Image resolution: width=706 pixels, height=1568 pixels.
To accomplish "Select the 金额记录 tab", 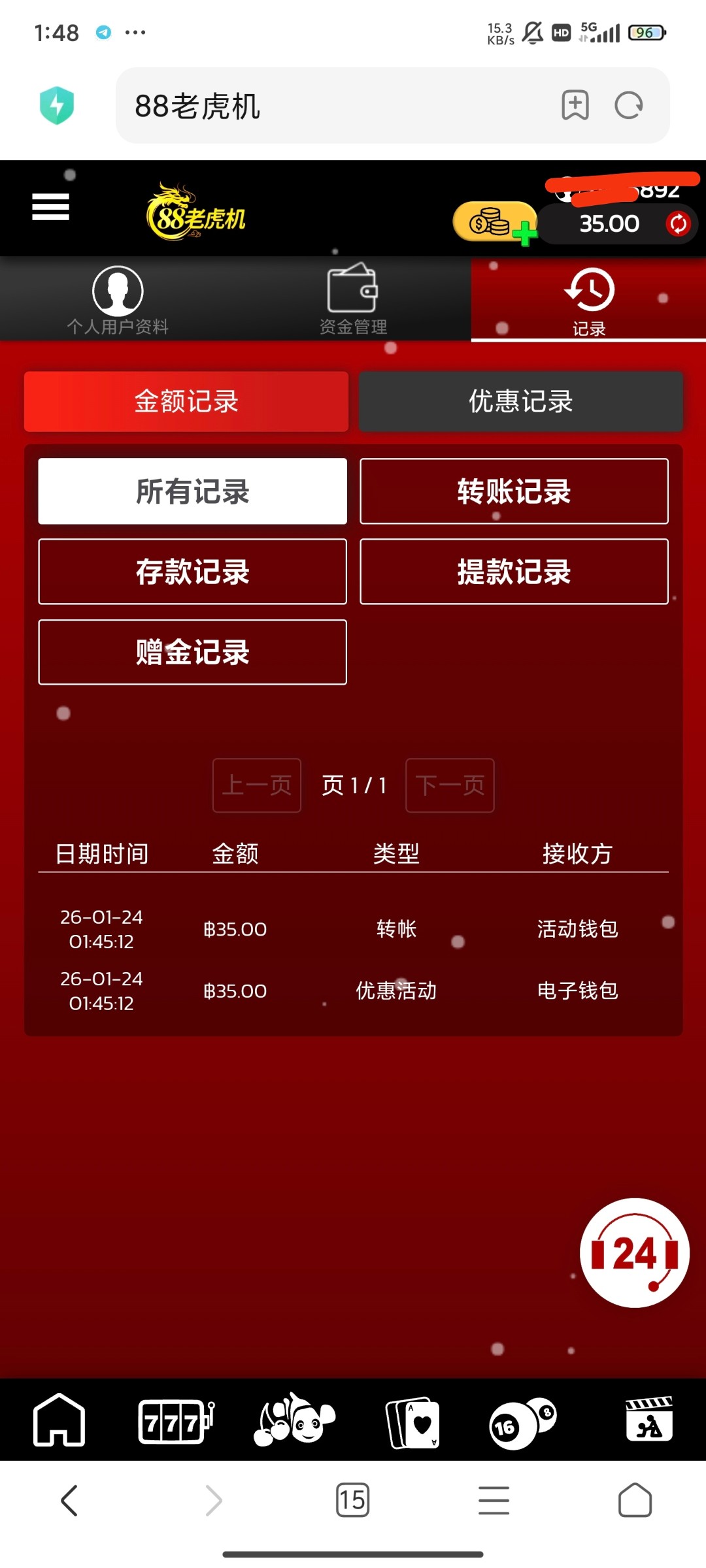I will click(x=186, y=401).
